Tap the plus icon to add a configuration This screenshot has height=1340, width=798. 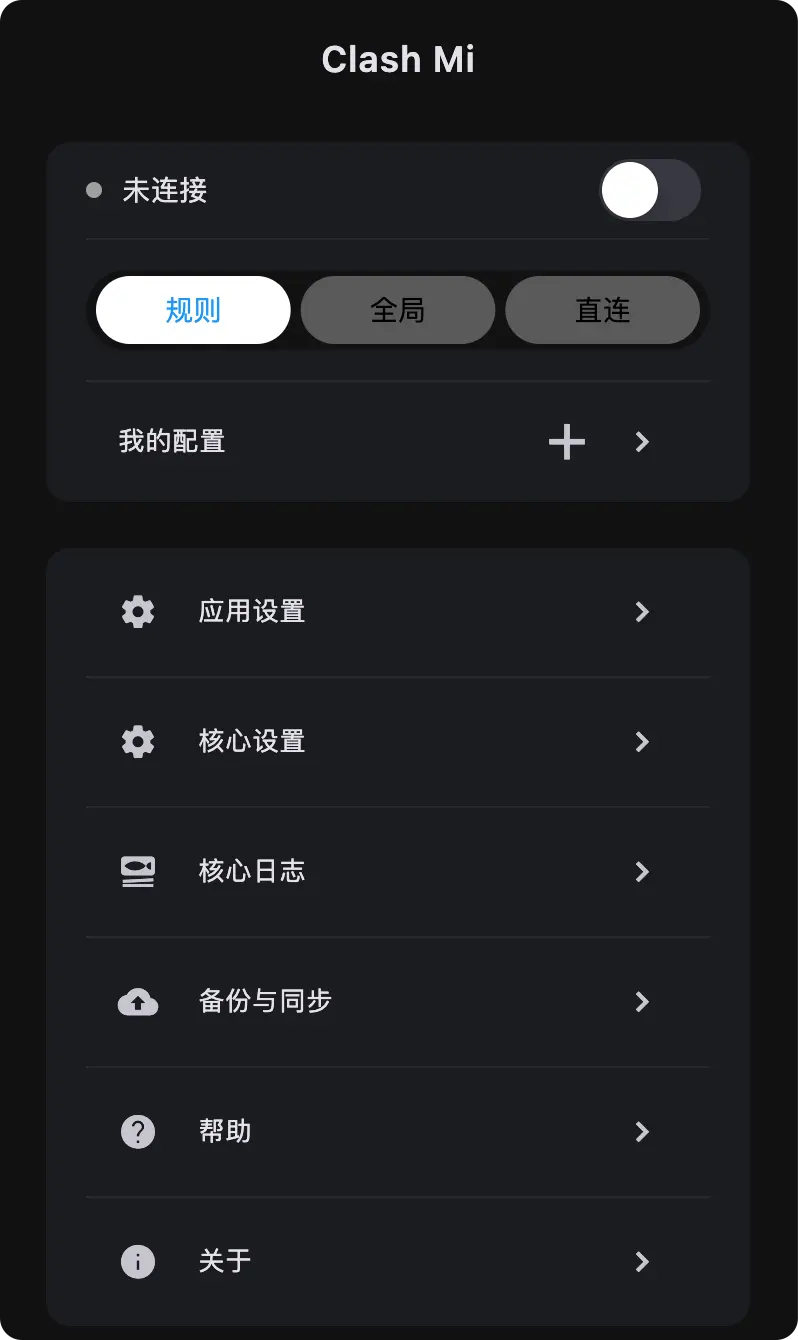[x=566, y=441]
